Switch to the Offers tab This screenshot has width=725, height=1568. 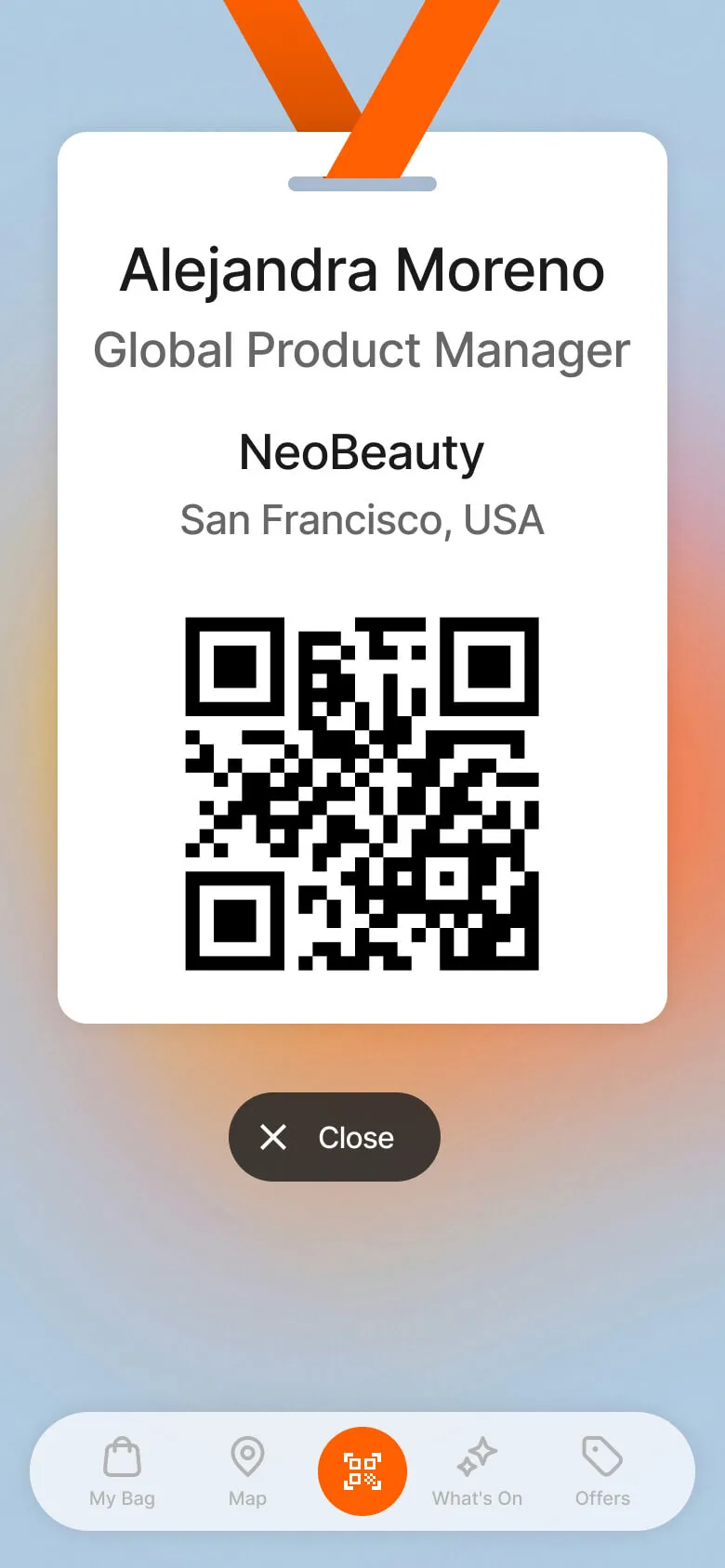(x=601, y=1472)
